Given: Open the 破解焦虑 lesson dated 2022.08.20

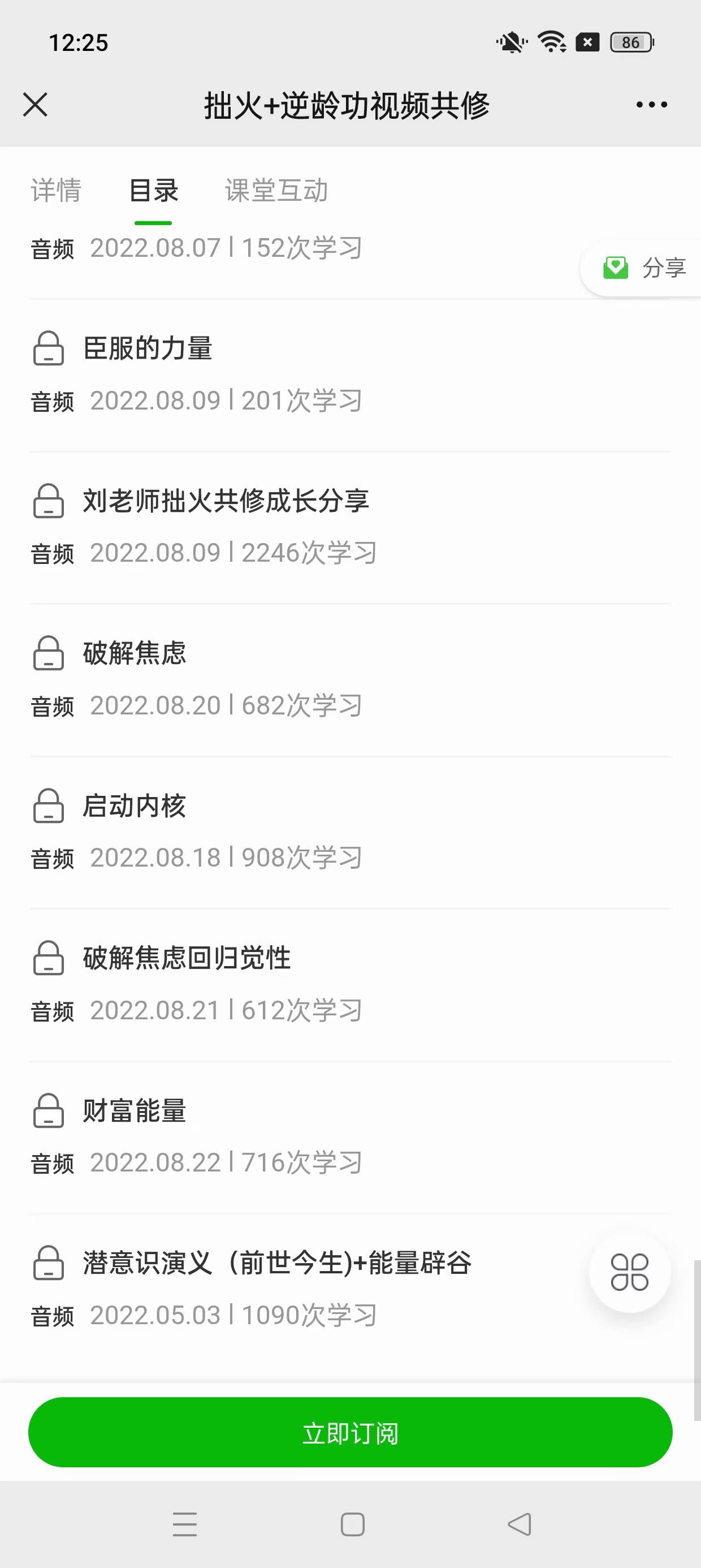Looking at the screenshot, I should [x=135, y=653].
